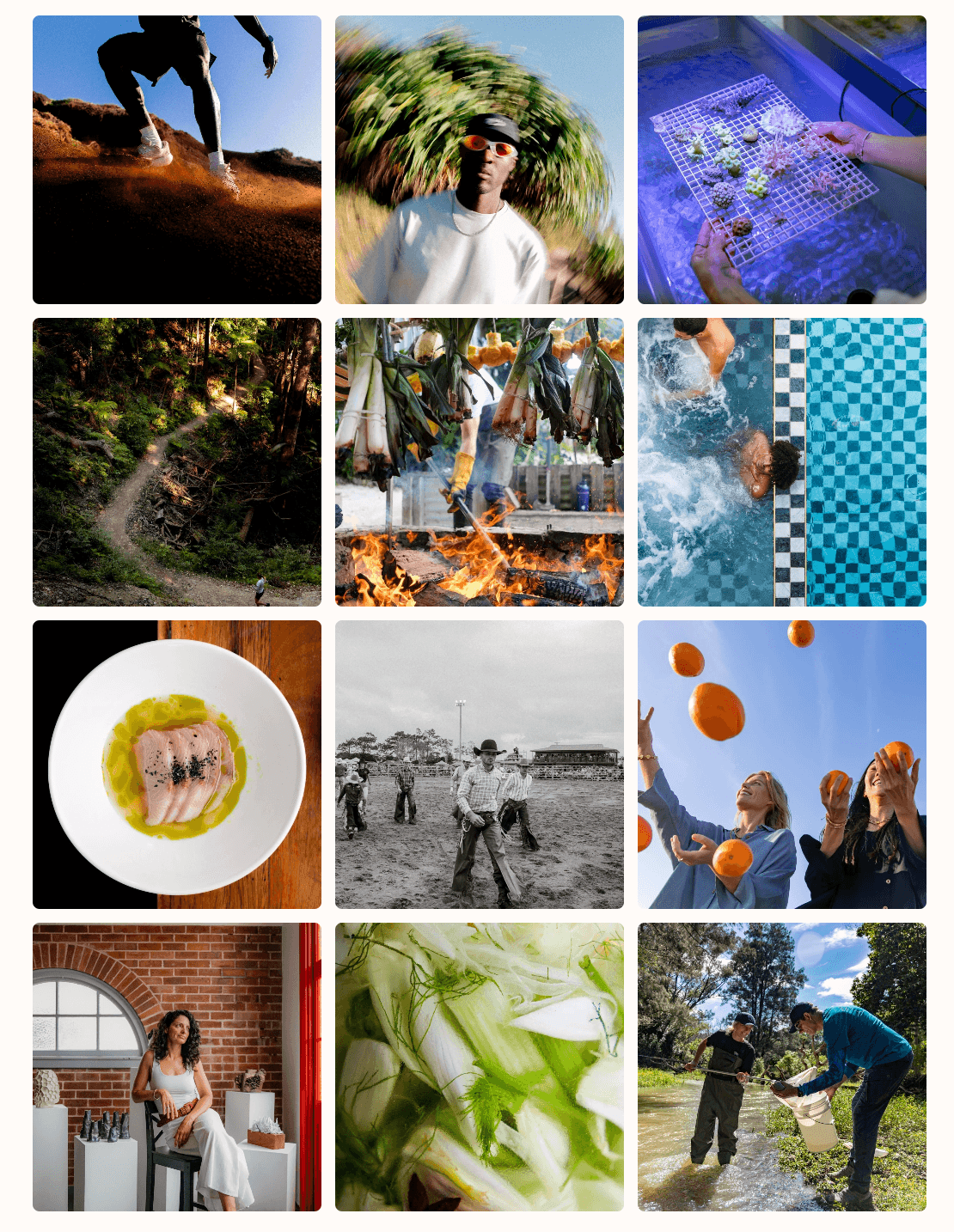Image resolution: width=954 pixels, height=1232 pixels.
Task: Select the fish dish on white plate photo
Action: (176, 765)
